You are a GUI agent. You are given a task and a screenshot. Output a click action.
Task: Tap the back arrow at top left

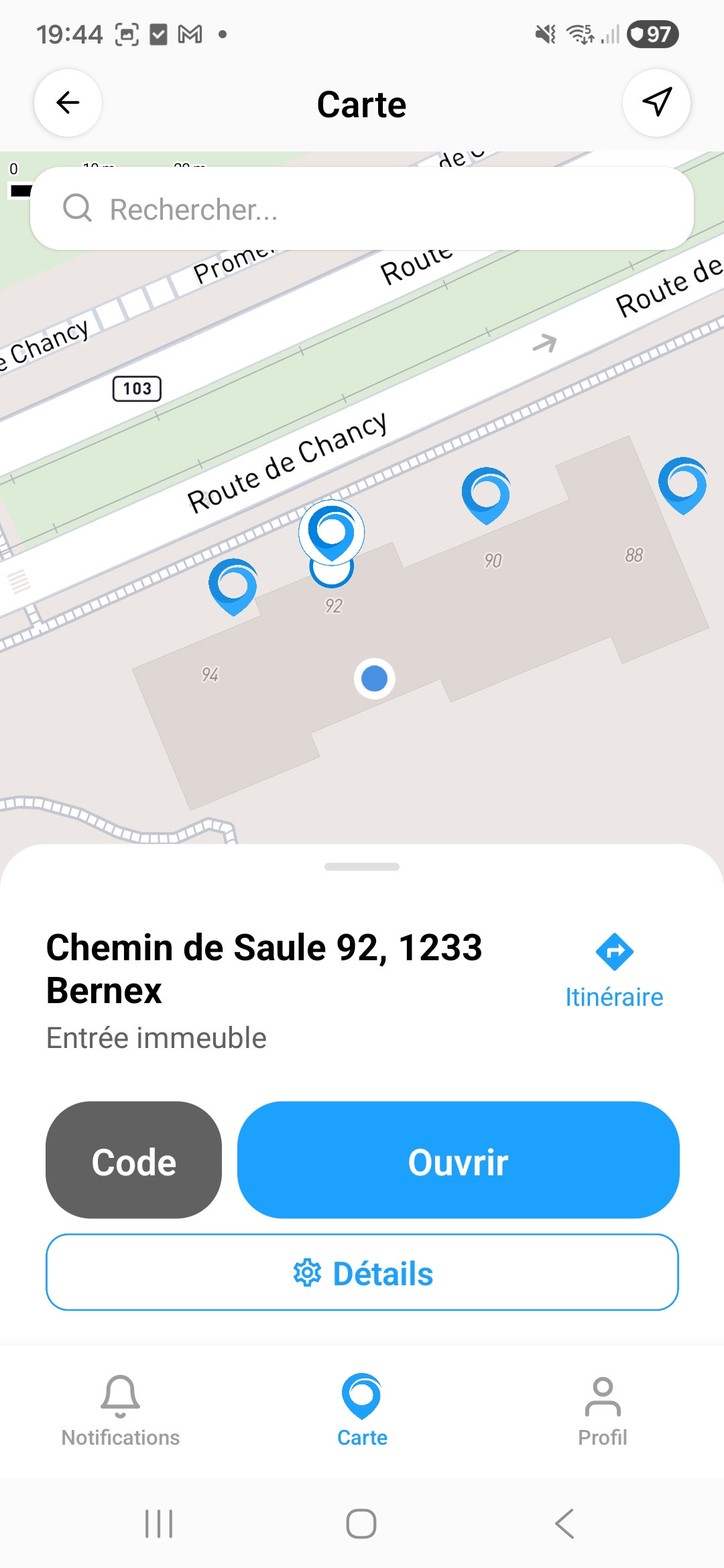[68, 103]
